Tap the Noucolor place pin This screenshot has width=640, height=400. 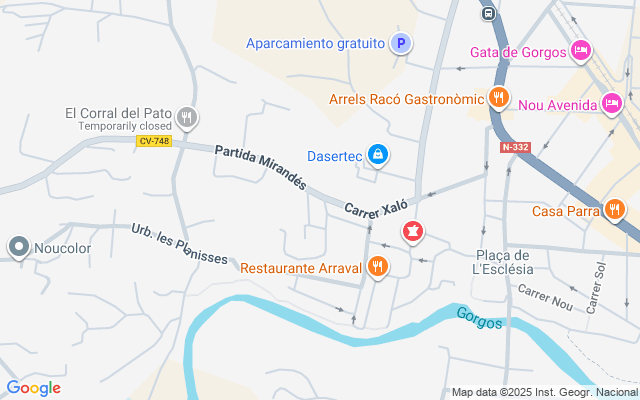tap(19, 246)
